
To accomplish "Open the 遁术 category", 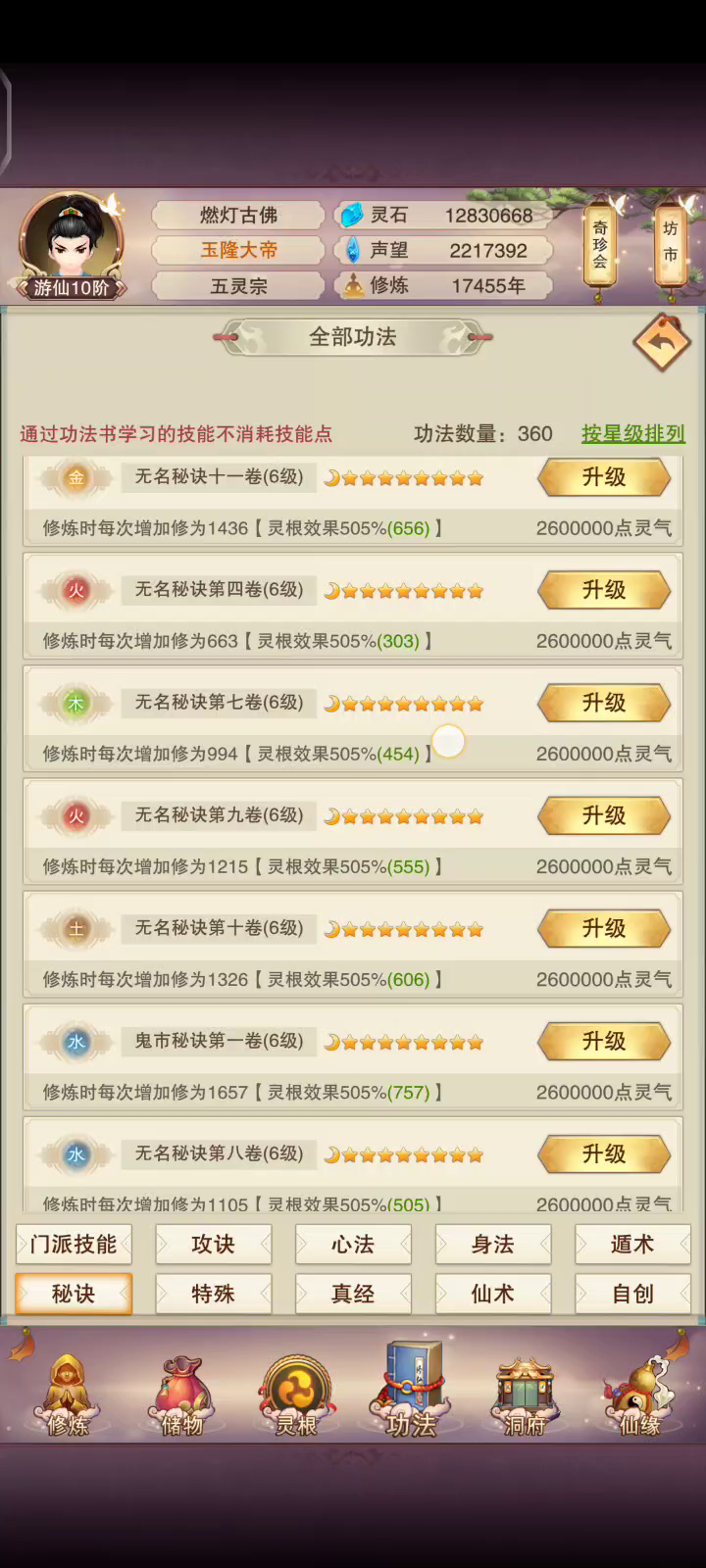I will click(632, 1245).
